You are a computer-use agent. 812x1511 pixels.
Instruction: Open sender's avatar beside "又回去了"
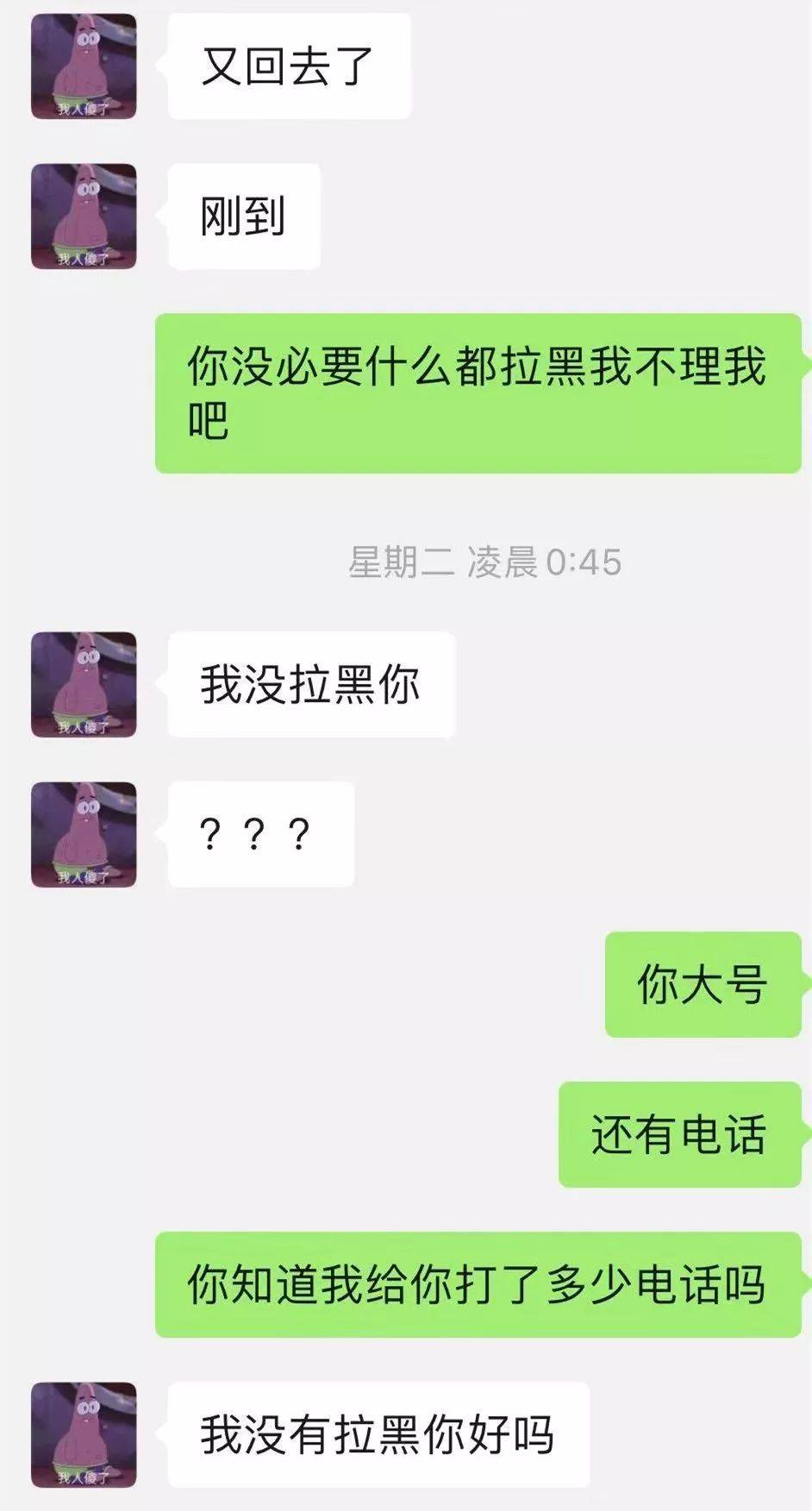click(84, 66)
